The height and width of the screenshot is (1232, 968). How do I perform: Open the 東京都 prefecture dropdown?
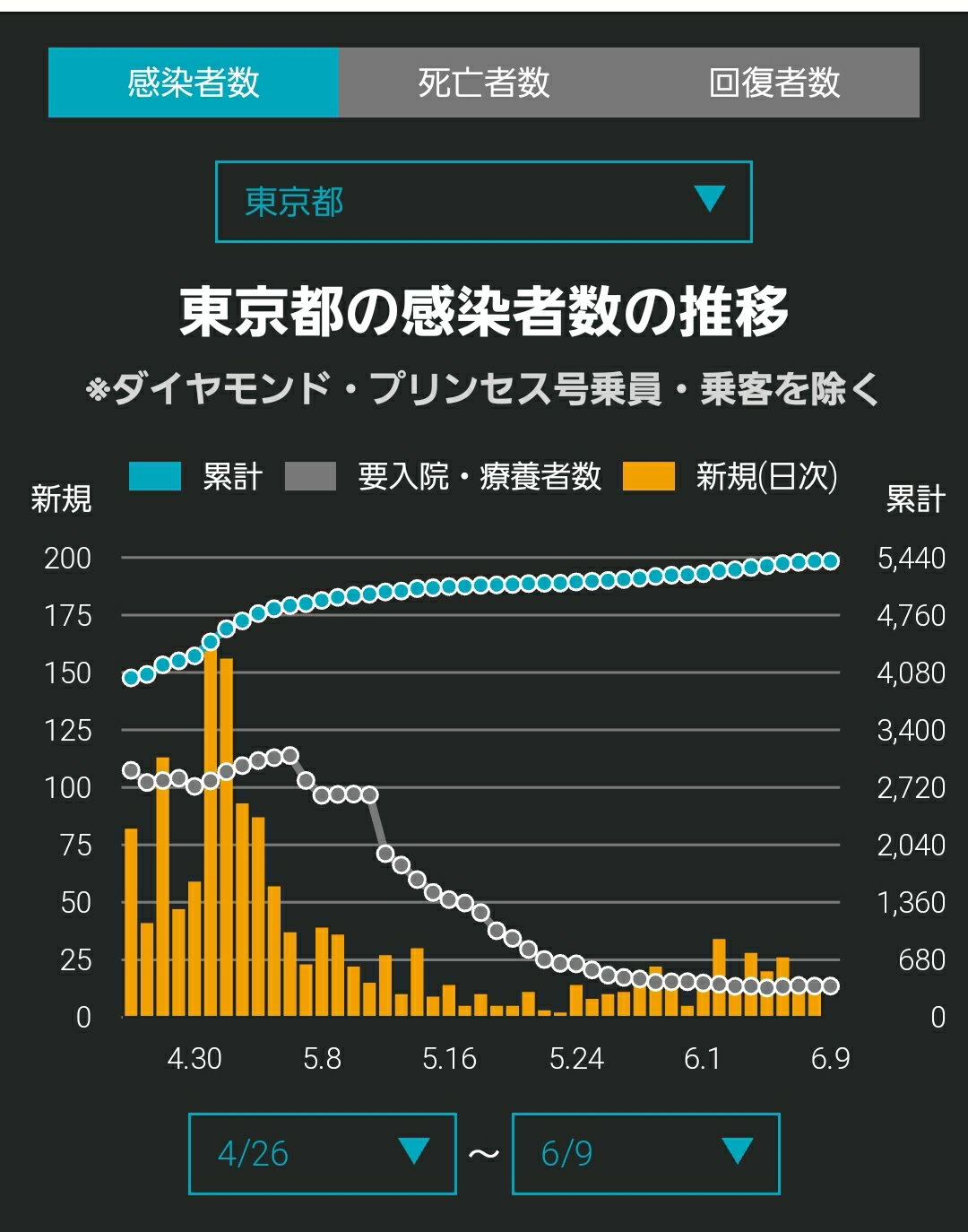tap(484, 202)
